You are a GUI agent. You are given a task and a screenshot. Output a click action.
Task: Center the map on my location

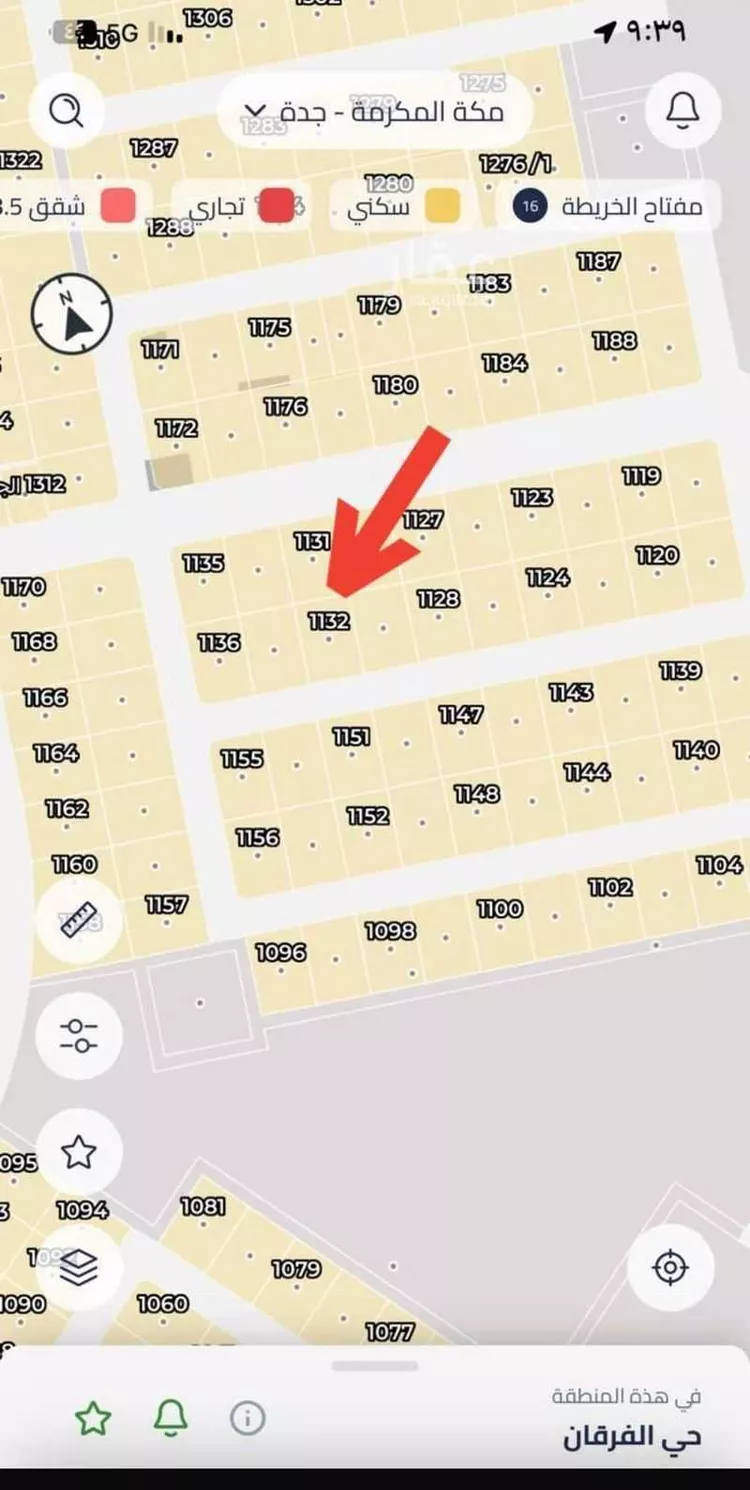click(x=670, y=1268)
